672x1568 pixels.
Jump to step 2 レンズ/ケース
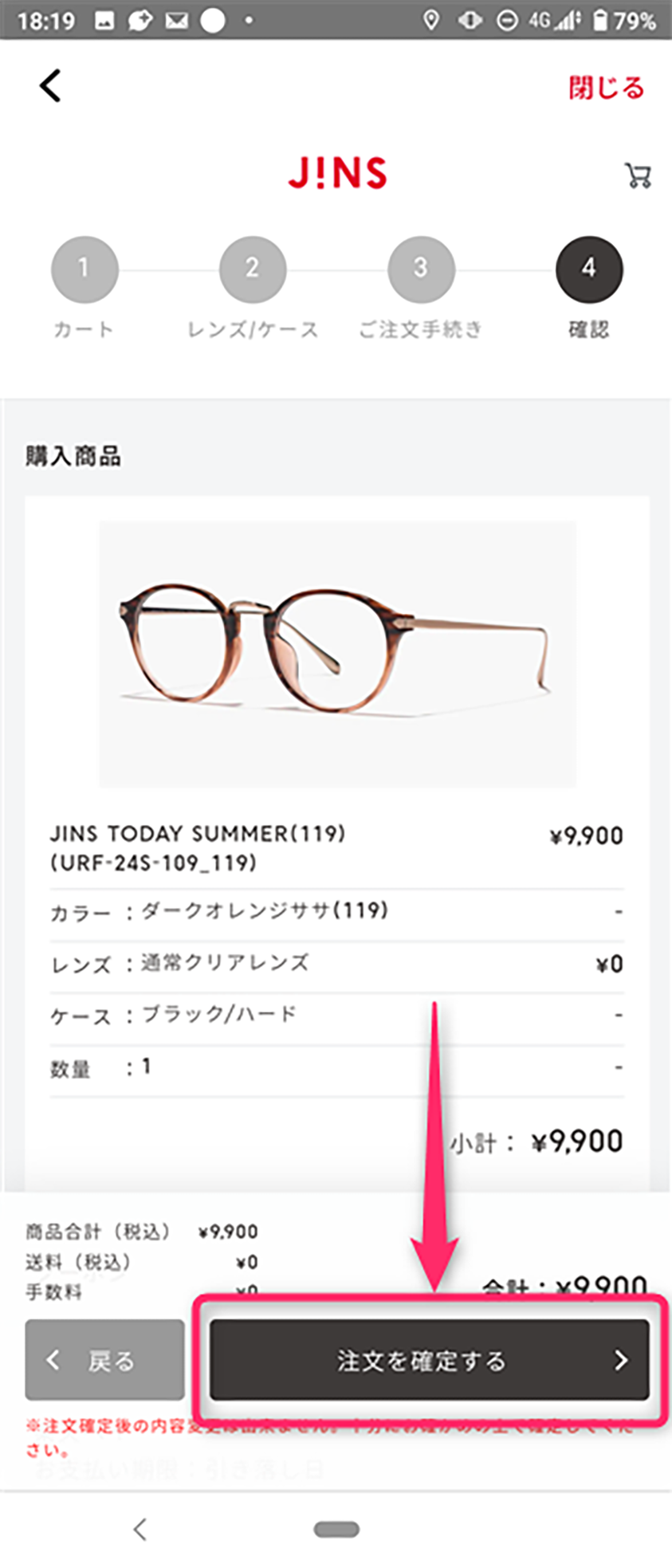253,269
